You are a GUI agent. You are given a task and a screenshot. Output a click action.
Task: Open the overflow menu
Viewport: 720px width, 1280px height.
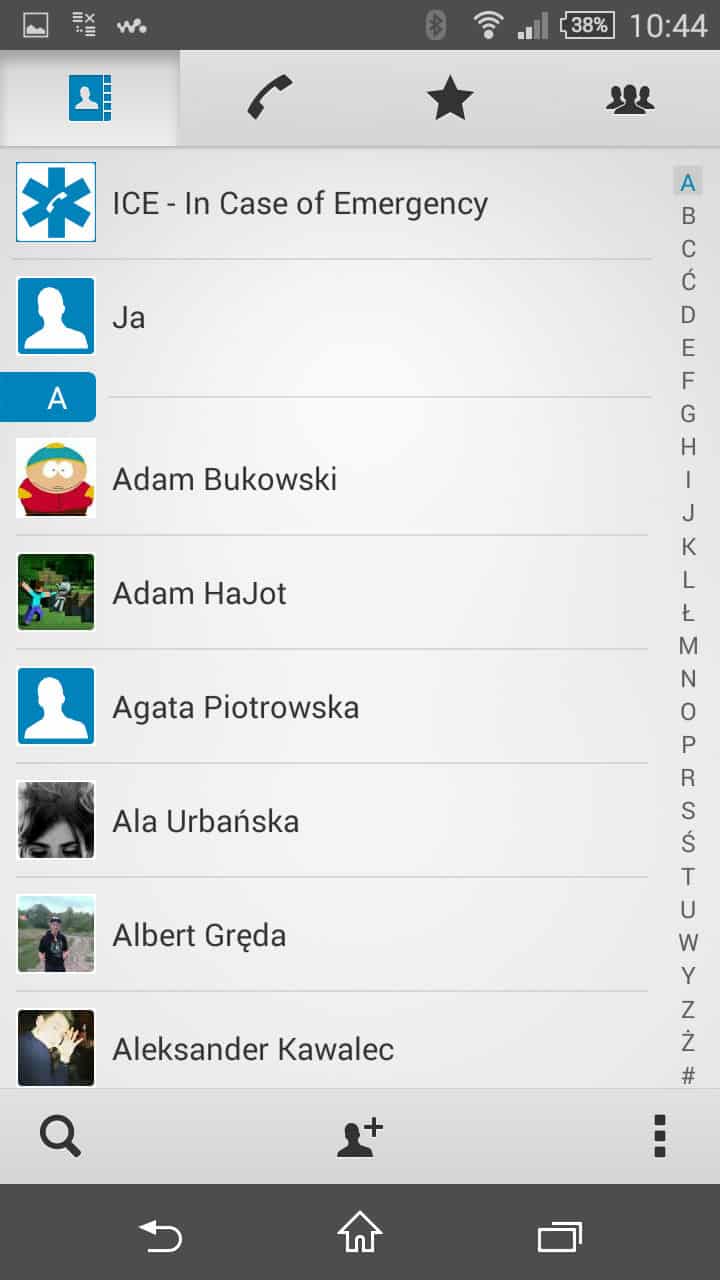(659, 1136)
